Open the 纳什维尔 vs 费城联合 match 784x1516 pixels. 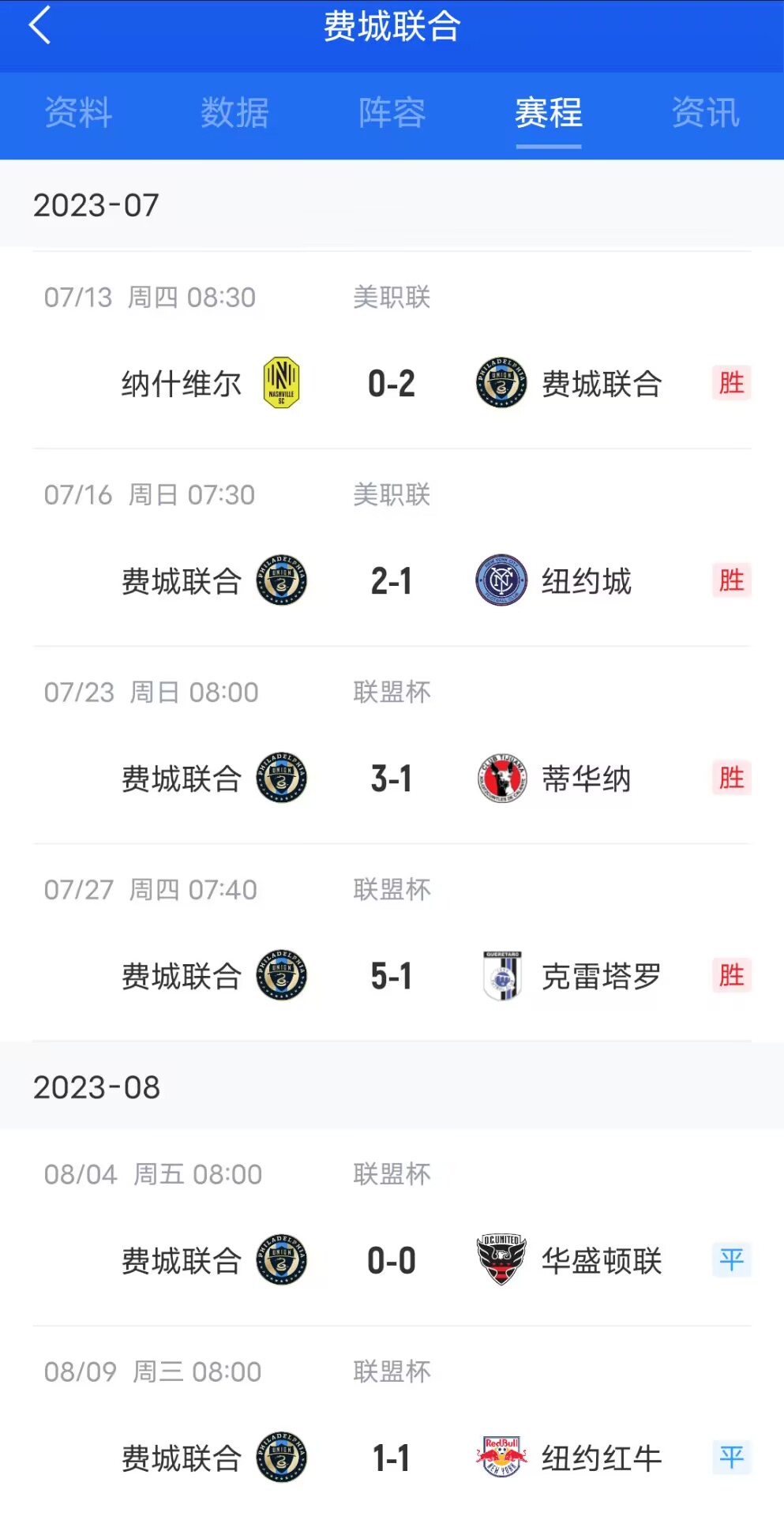click(392, 351)
